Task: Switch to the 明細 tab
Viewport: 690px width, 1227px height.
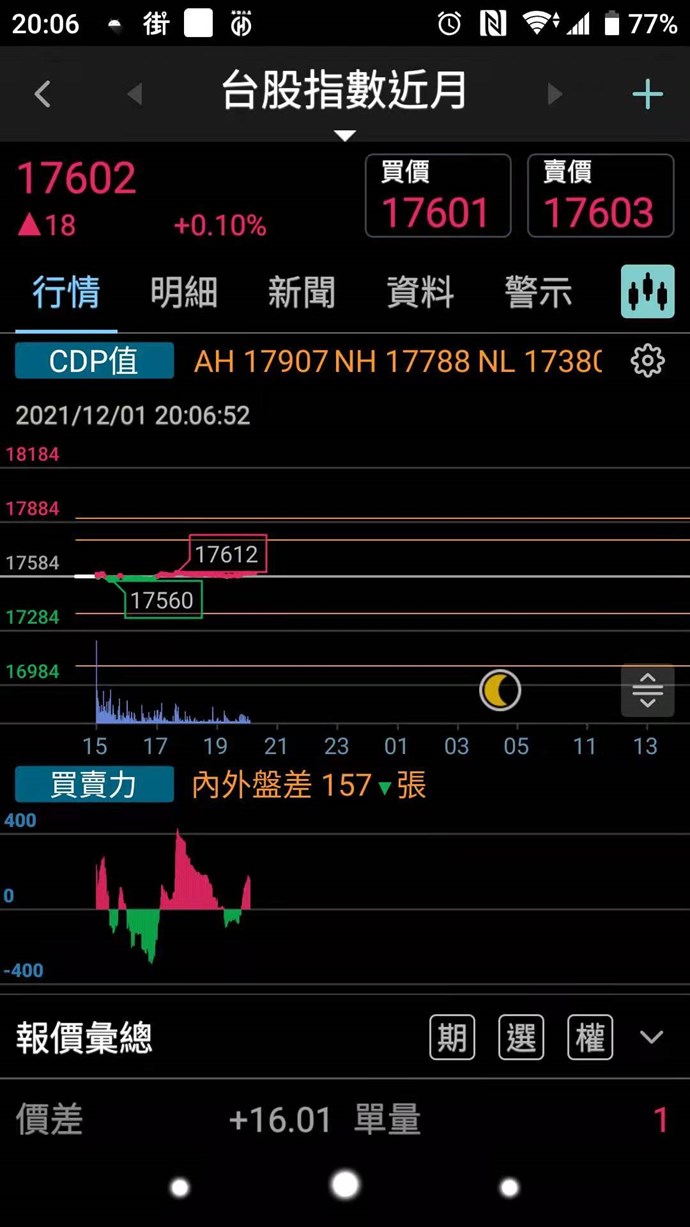Action: point(184,293)
